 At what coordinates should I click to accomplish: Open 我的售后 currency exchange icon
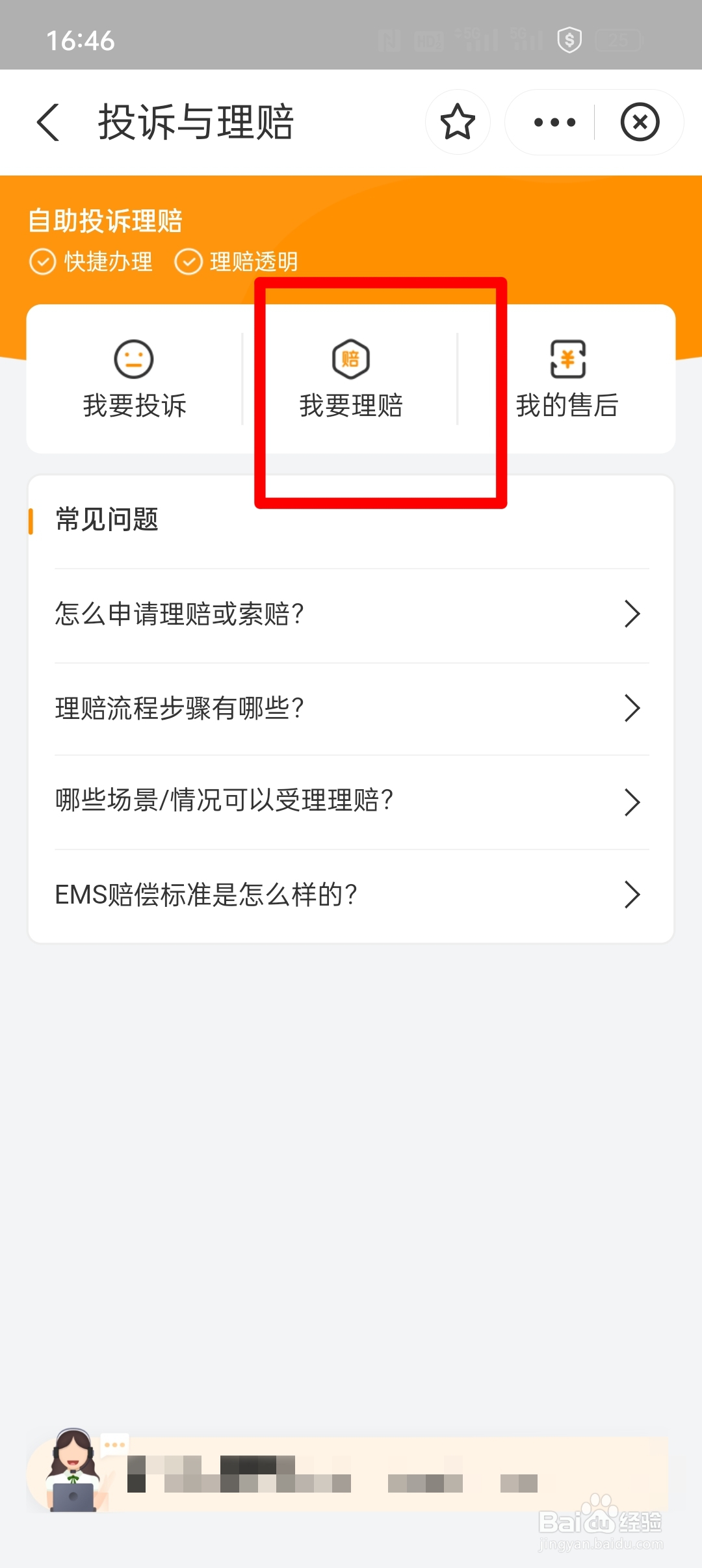coord(568,358)
